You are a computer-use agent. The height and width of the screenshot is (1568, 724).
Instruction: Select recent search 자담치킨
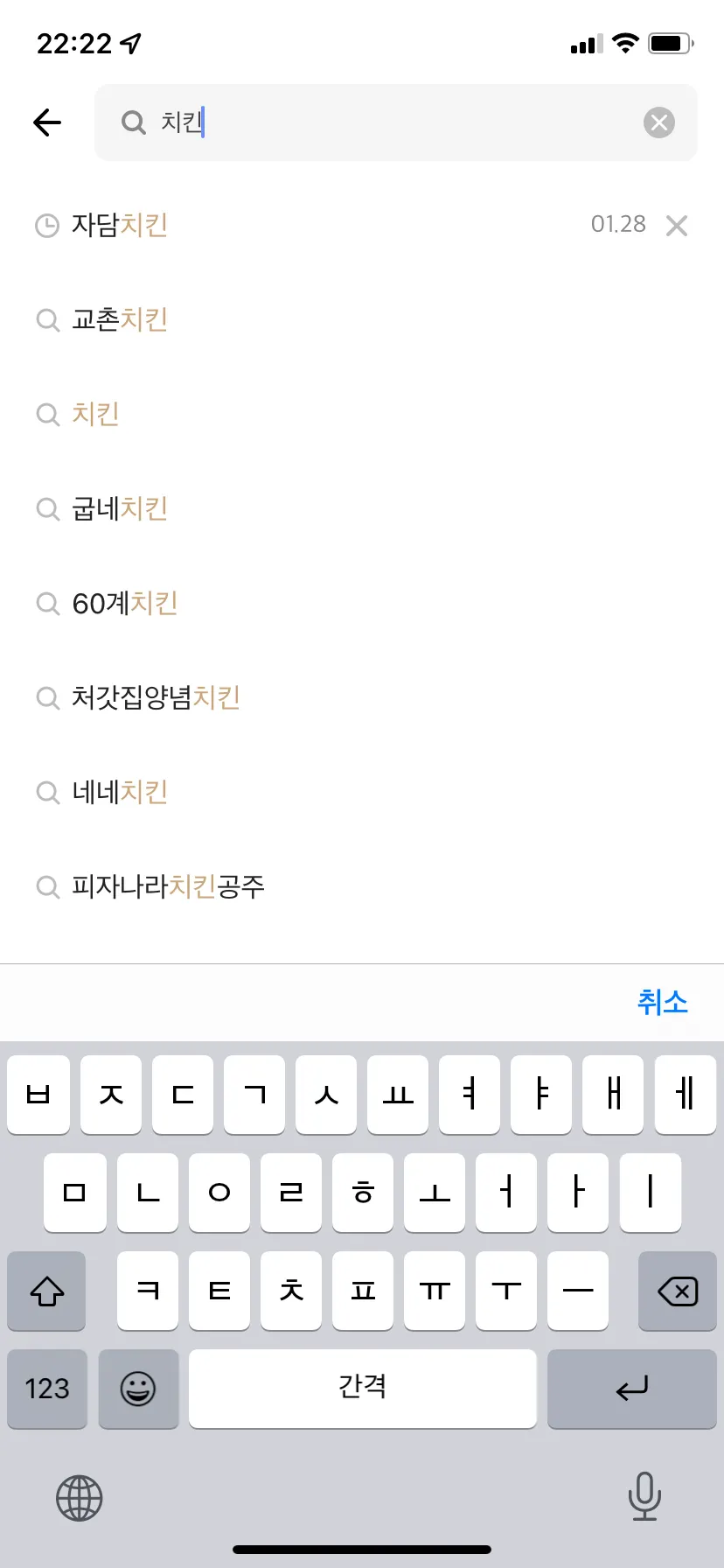[120, 226]
